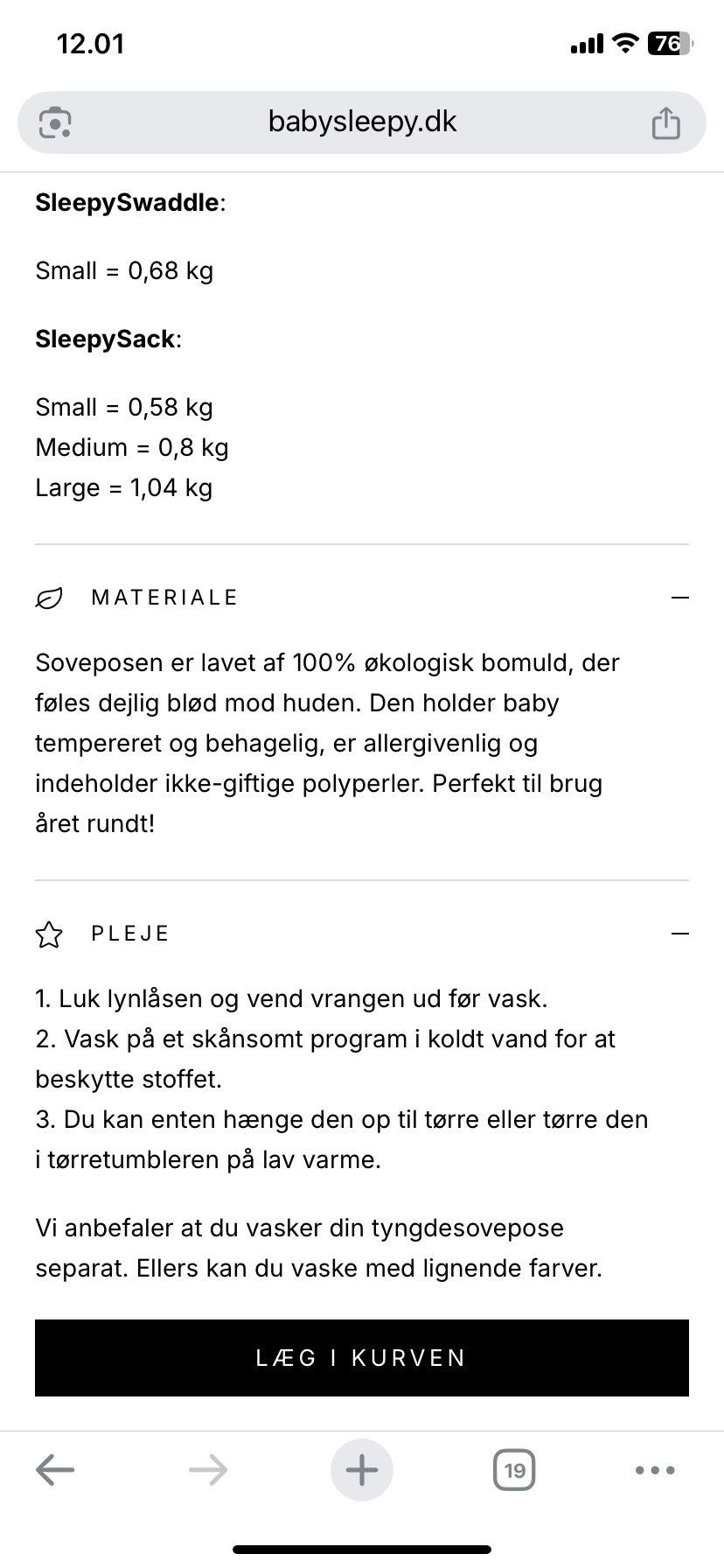Viewport: 724px width, 1568px height.
Task: Open the more options ellipsis icon
Action: [653, 1470]
